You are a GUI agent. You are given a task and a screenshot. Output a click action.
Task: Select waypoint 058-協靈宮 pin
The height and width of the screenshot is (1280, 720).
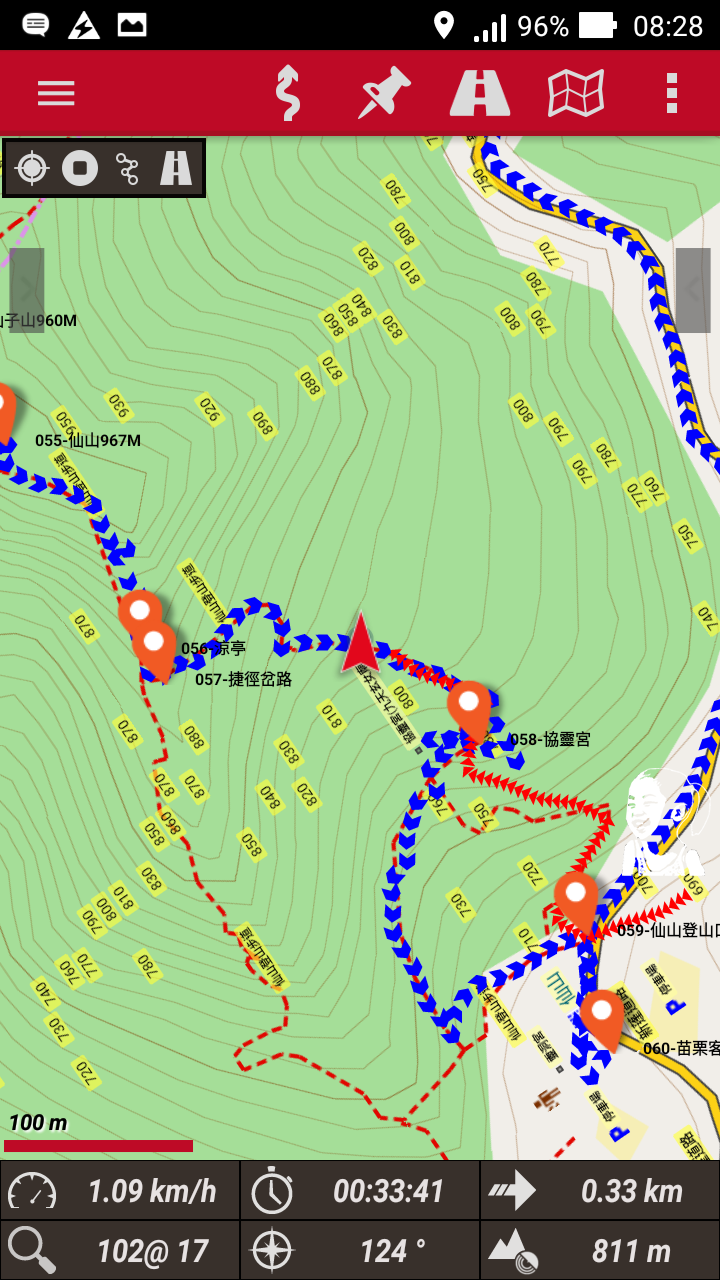click(x=469, y=706)
